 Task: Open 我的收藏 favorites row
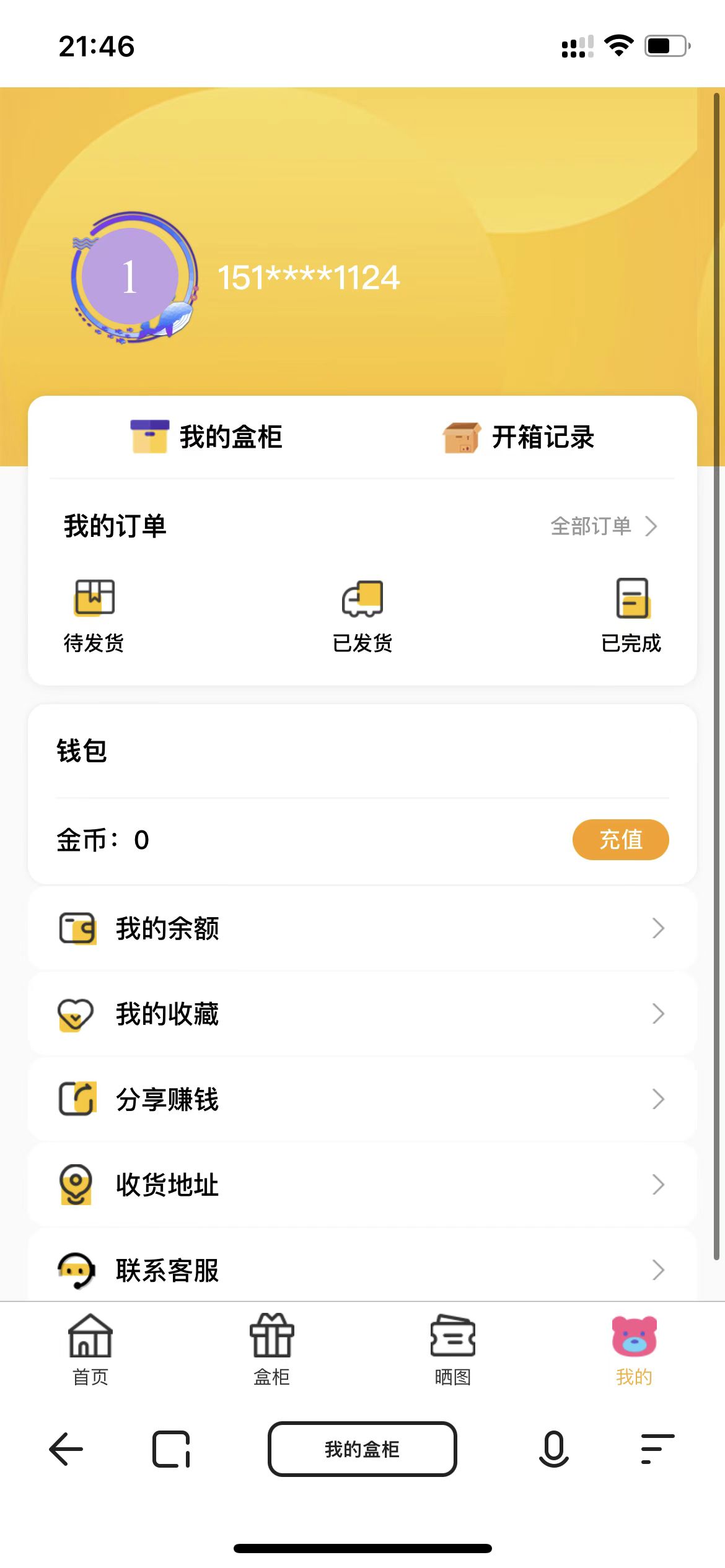pos(362,1014)
